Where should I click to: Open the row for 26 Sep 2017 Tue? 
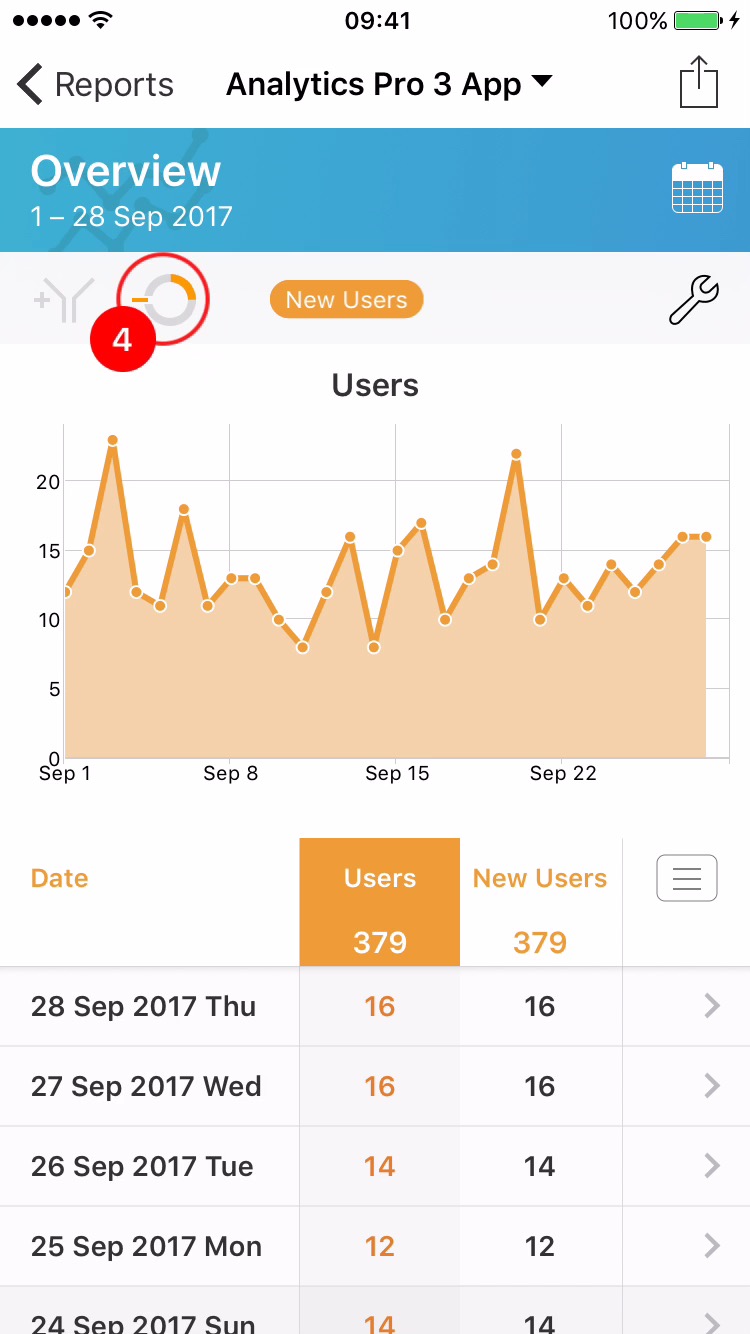pyautogui.click(x=375, y=1166)
